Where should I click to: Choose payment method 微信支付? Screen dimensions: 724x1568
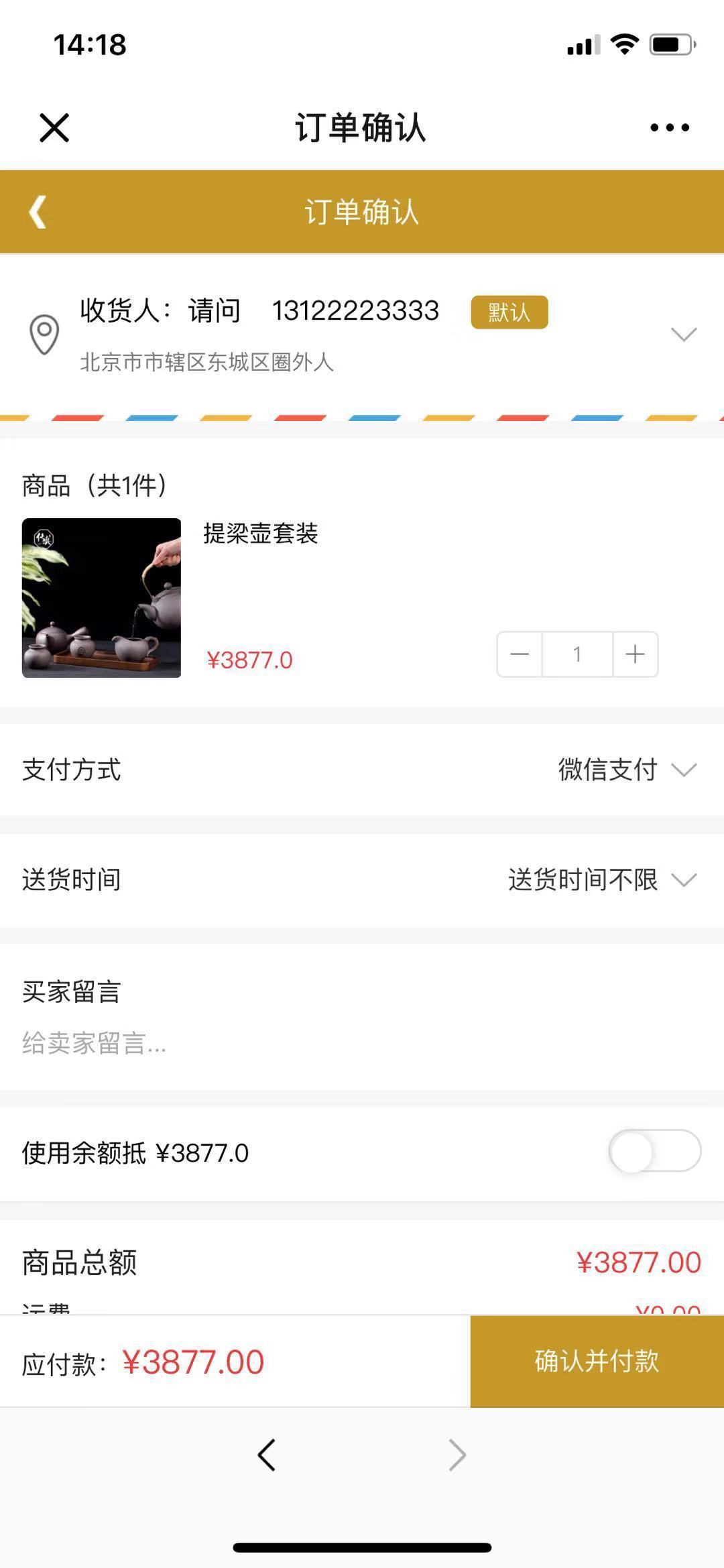click(362, 770)
